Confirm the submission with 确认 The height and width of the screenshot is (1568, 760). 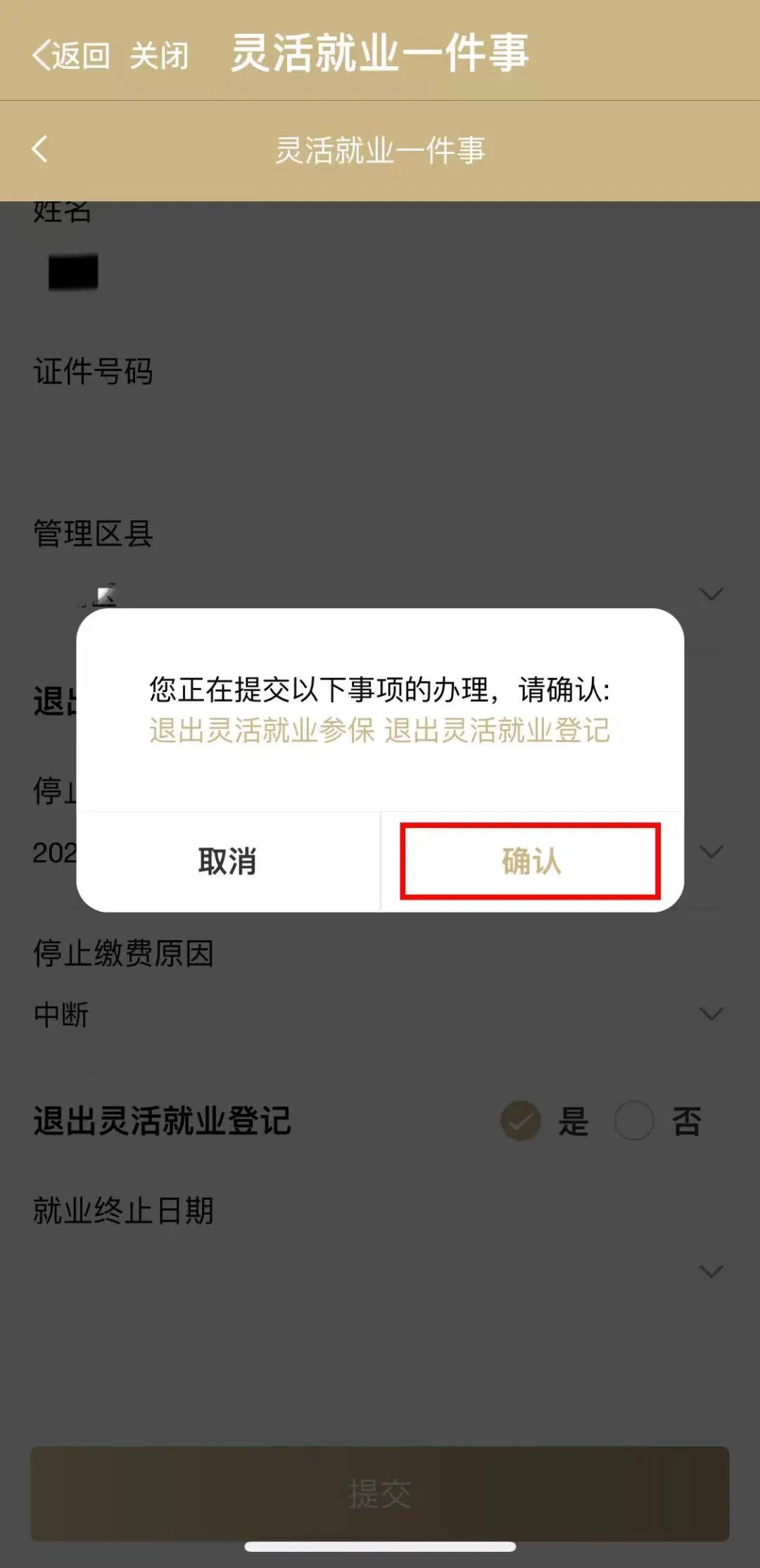pos(531,861)
